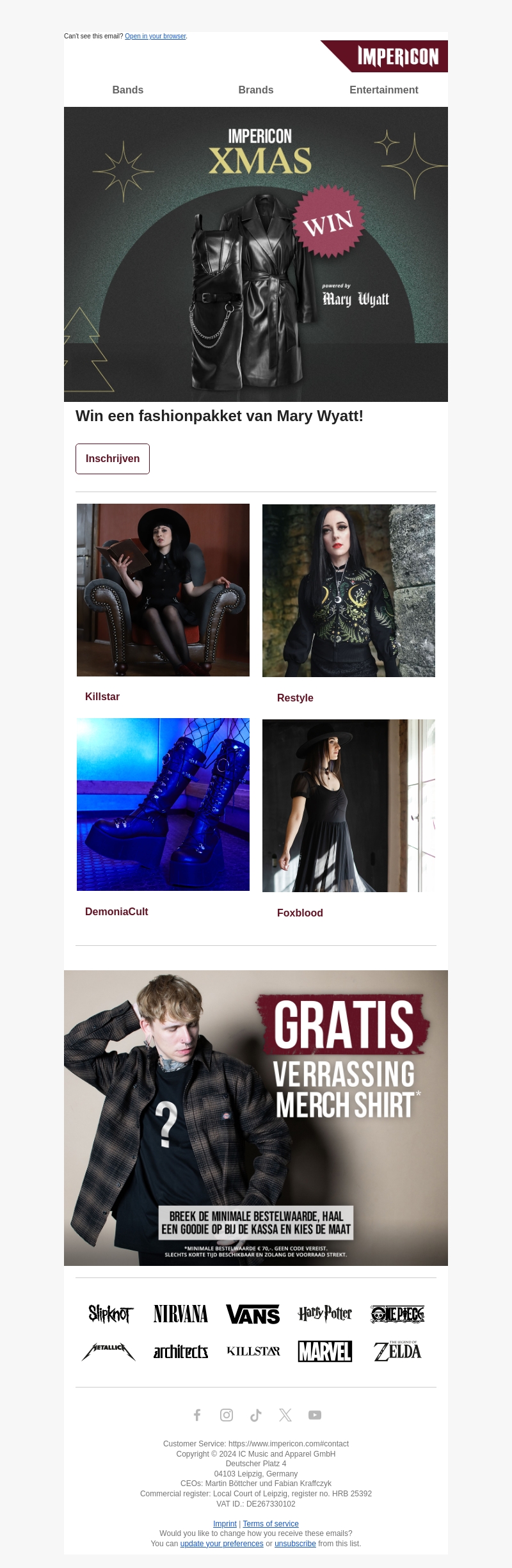Open the Imprint link
512x1568 pixels.
coord(225,1524)
